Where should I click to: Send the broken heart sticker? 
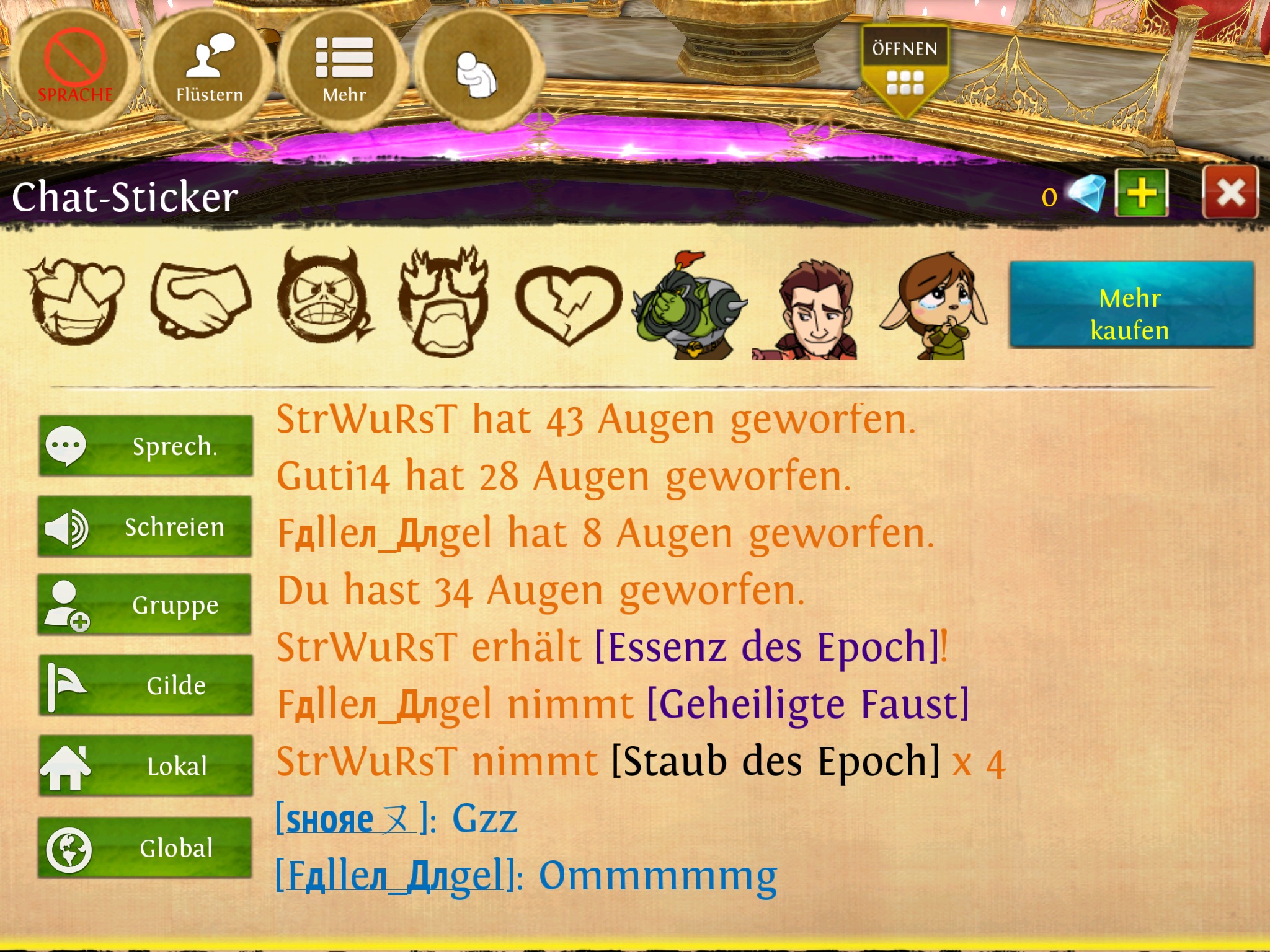(567, 304)
